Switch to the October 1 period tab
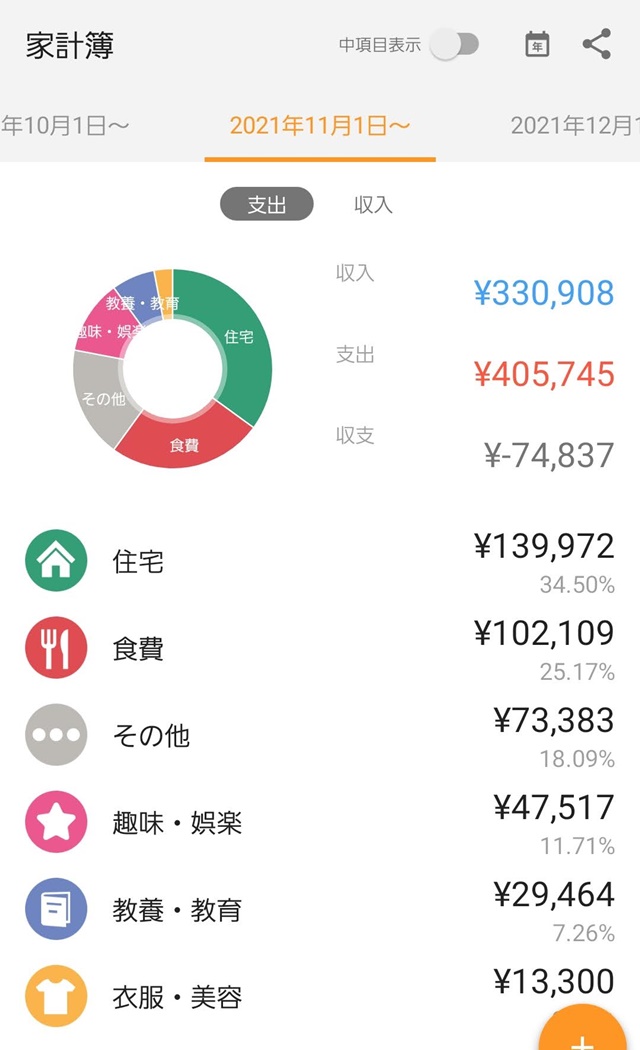 65,125
